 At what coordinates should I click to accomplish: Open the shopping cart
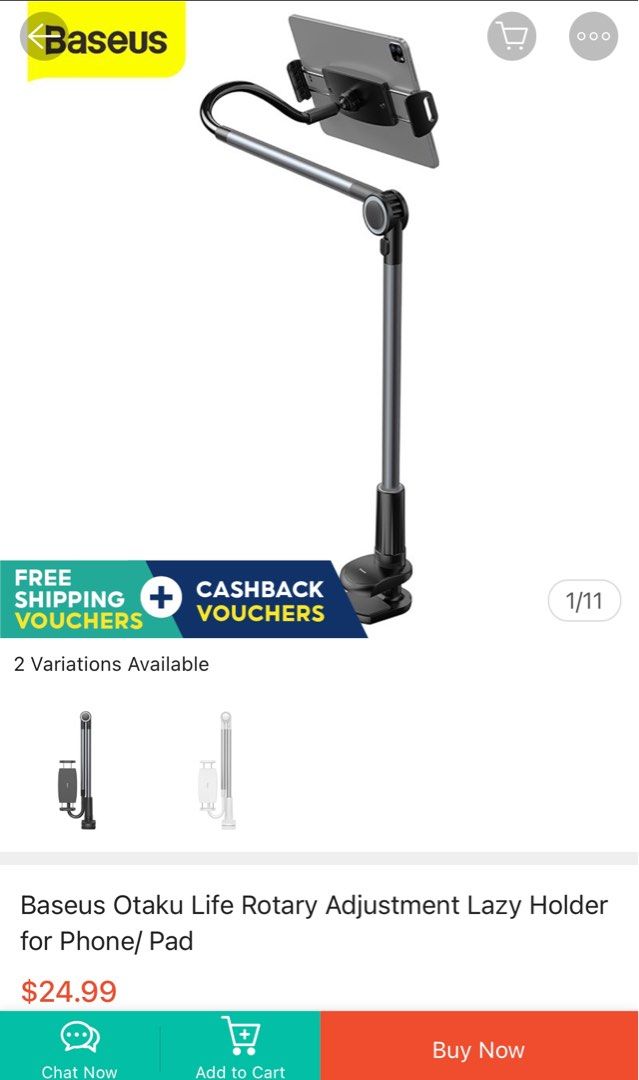512,37
